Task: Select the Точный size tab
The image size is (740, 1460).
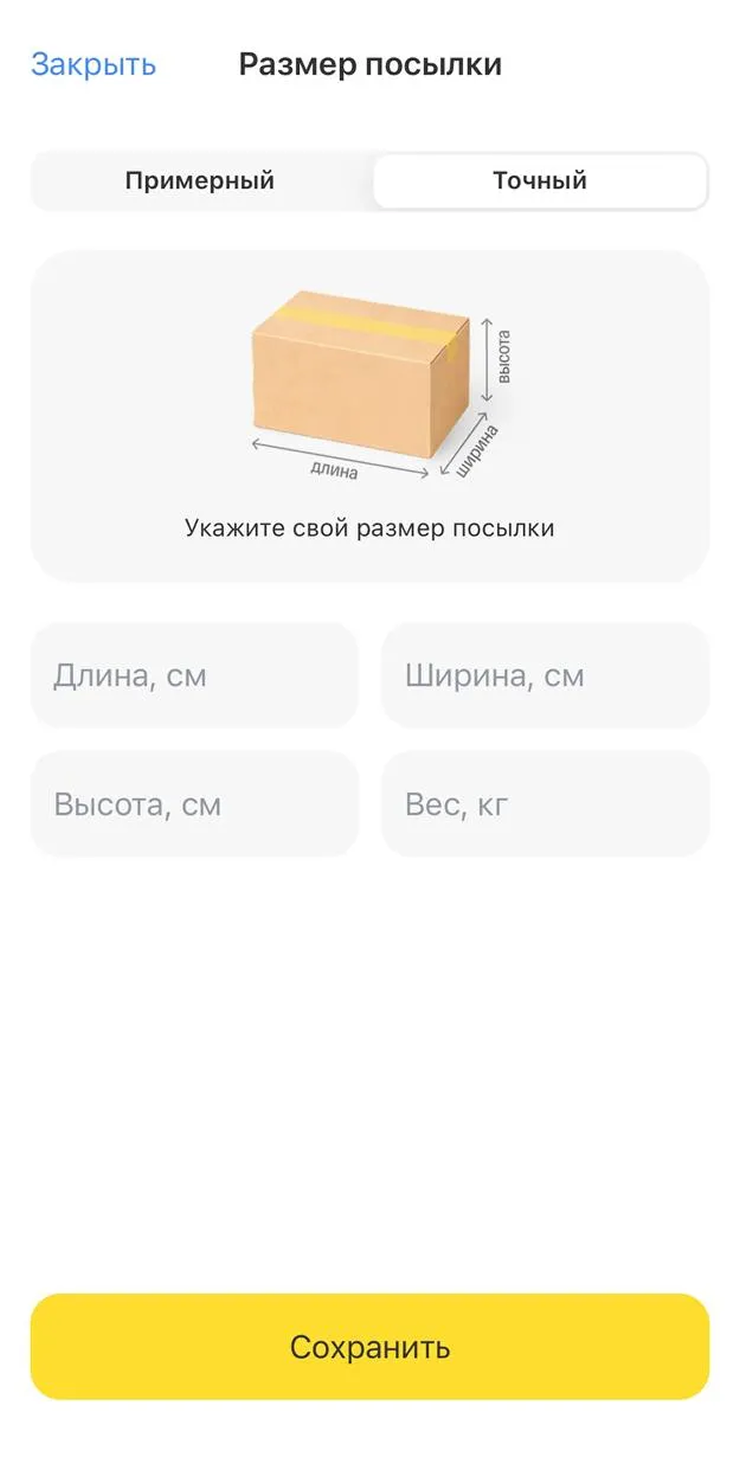Action: [540, 181]
